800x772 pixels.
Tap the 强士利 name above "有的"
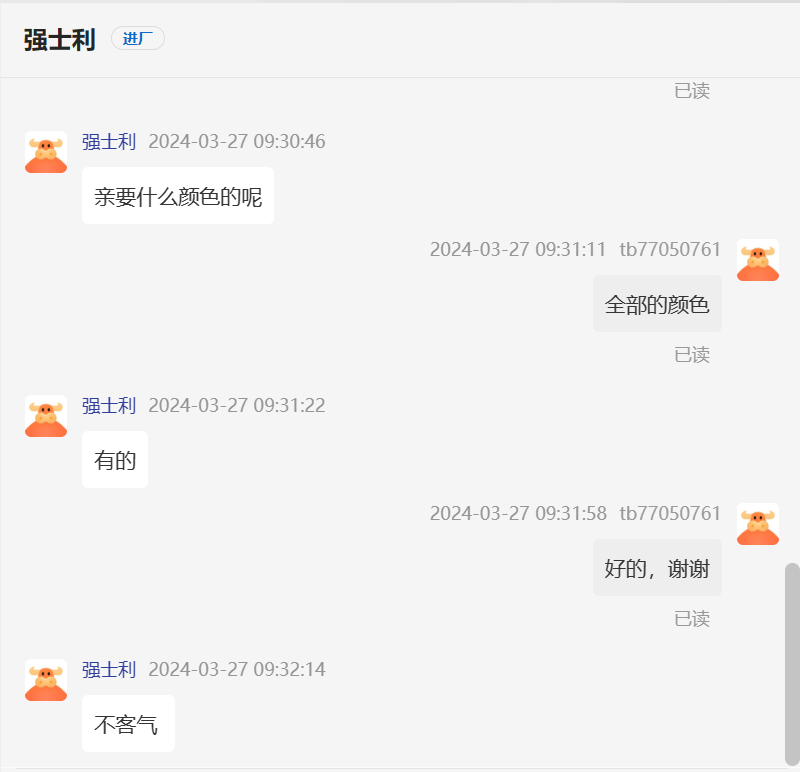pos(109,406)
